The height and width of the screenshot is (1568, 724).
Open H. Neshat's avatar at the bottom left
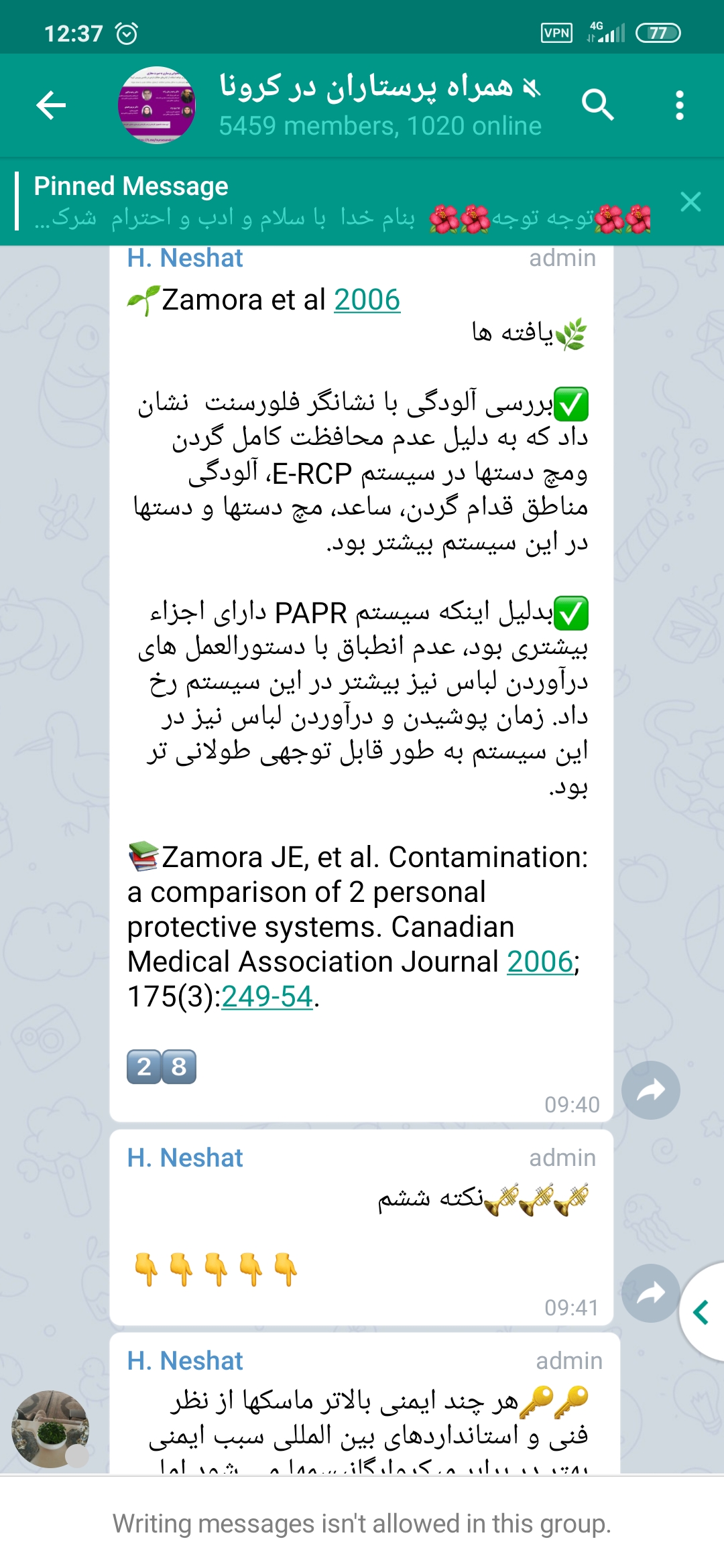pyautogui.click(x=50, y=1428)
